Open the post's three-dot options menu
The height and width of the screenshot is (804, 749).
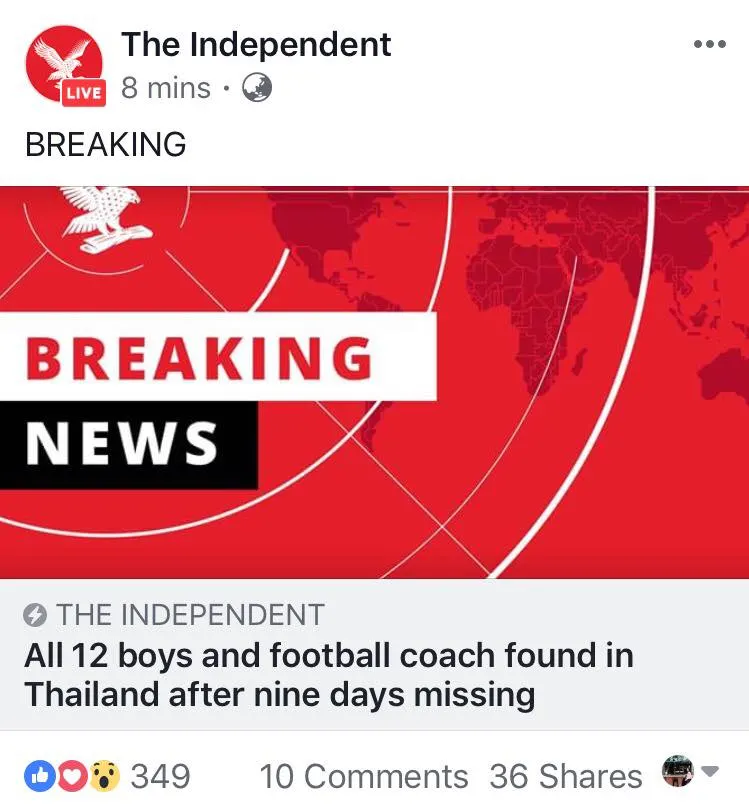coord(709,45)
